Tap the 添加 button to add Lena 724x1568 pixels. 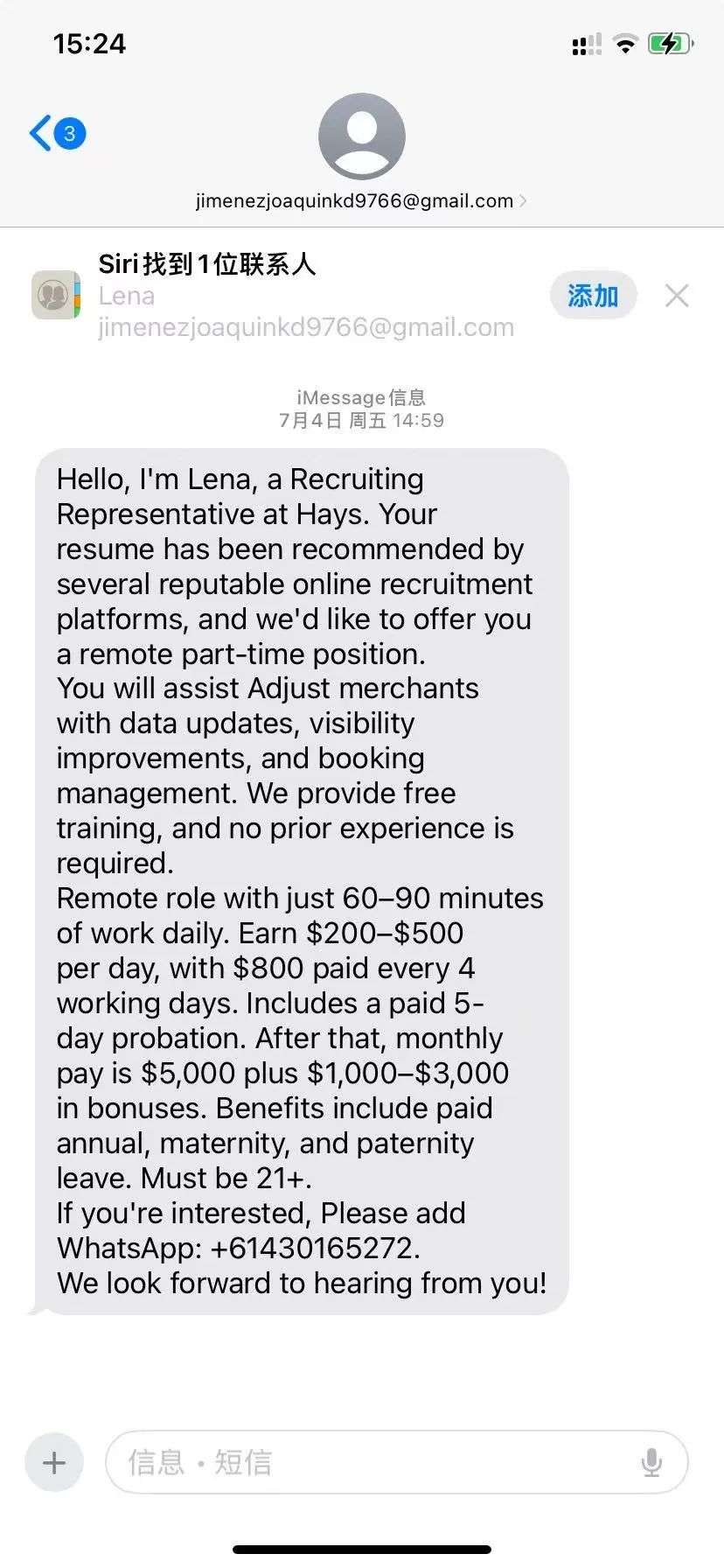pos(593,296)
